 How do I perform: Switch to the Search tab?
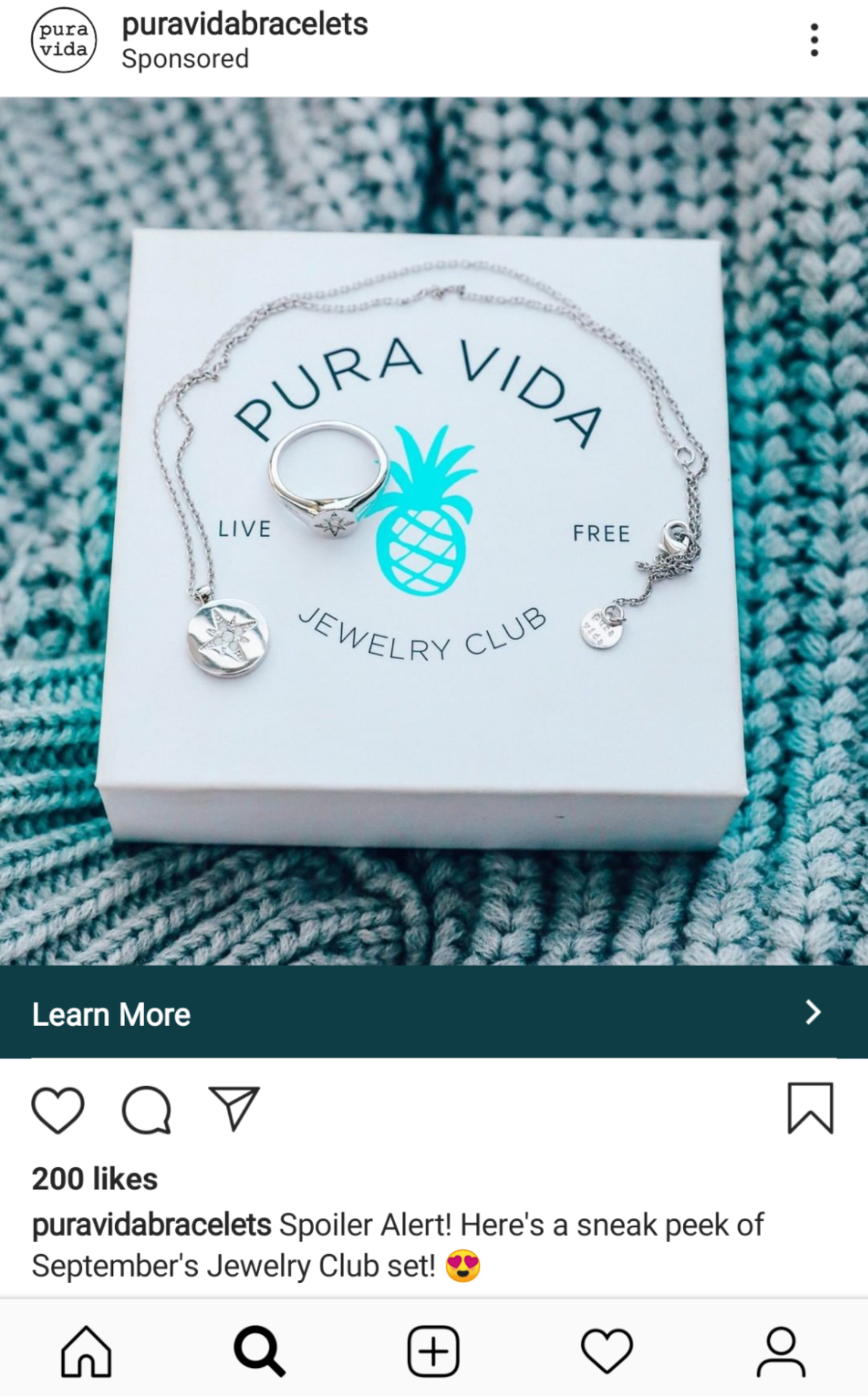click(259, 1351)
